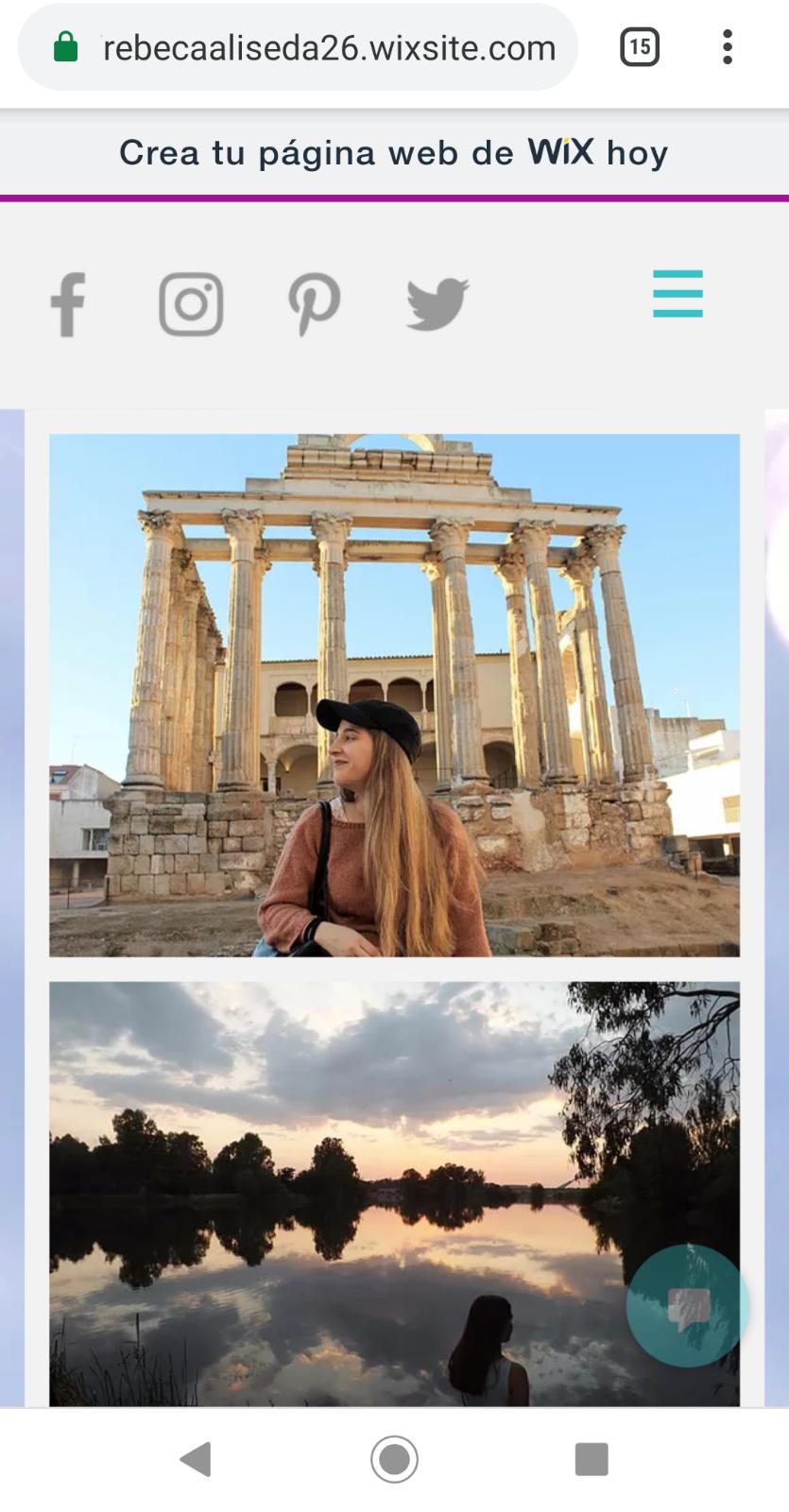Expand the teal hamburger site menu
Screen dimensions: 789x1512
click(x=678, y=294)
